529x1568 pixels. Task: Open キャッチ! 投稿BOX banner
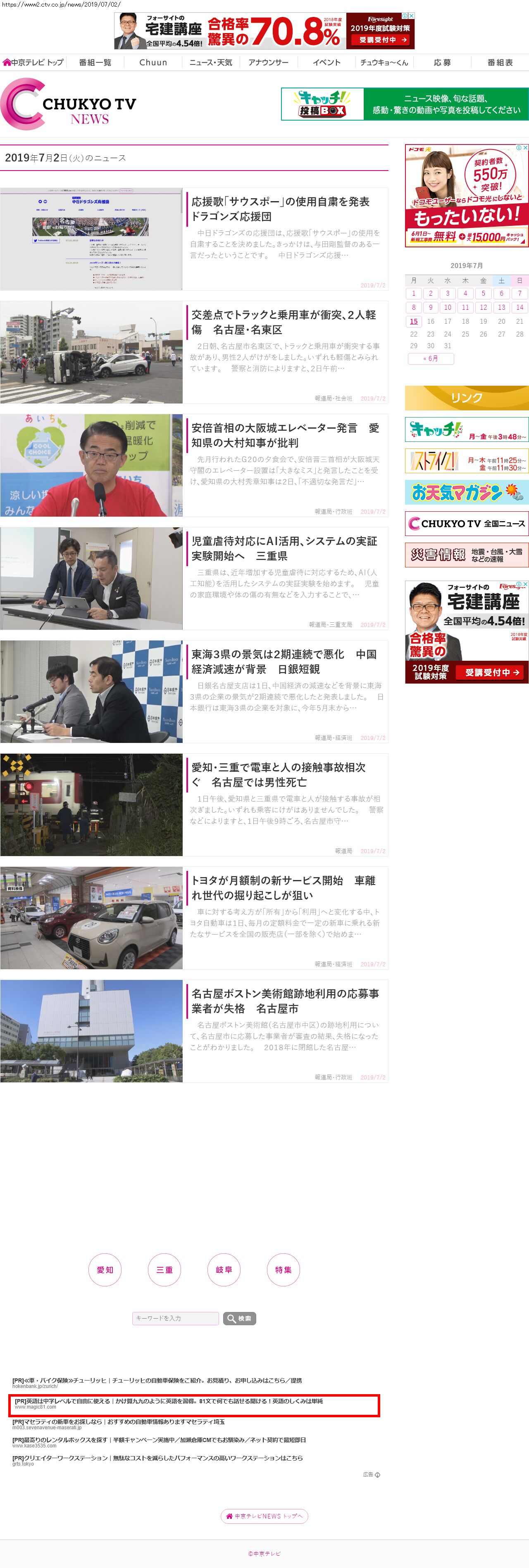(405, 104)
